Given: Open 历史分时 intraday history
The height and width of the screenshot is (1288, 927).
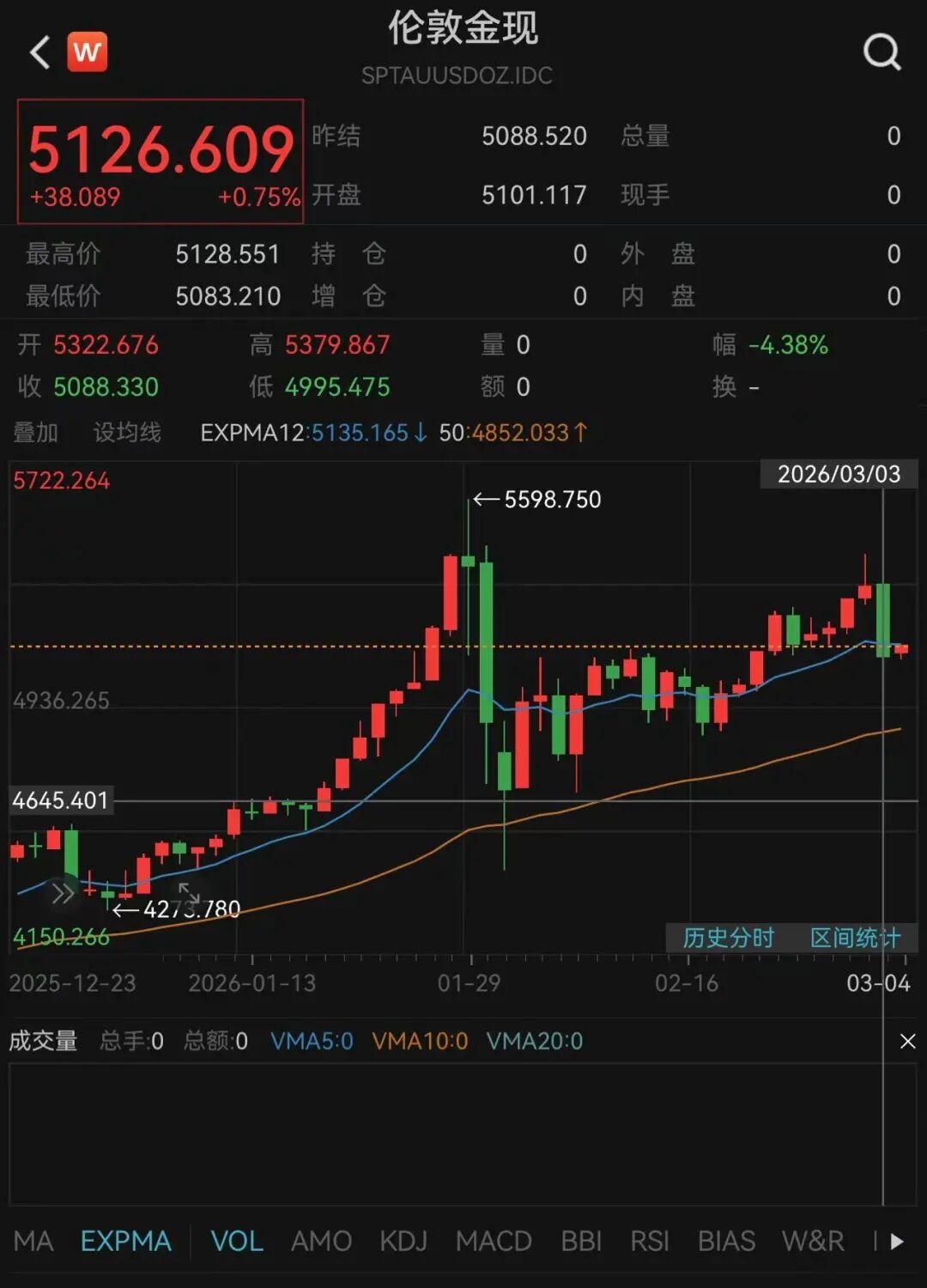Looking at the screenshot, I should pyautogui.click(x=728, y=938).
